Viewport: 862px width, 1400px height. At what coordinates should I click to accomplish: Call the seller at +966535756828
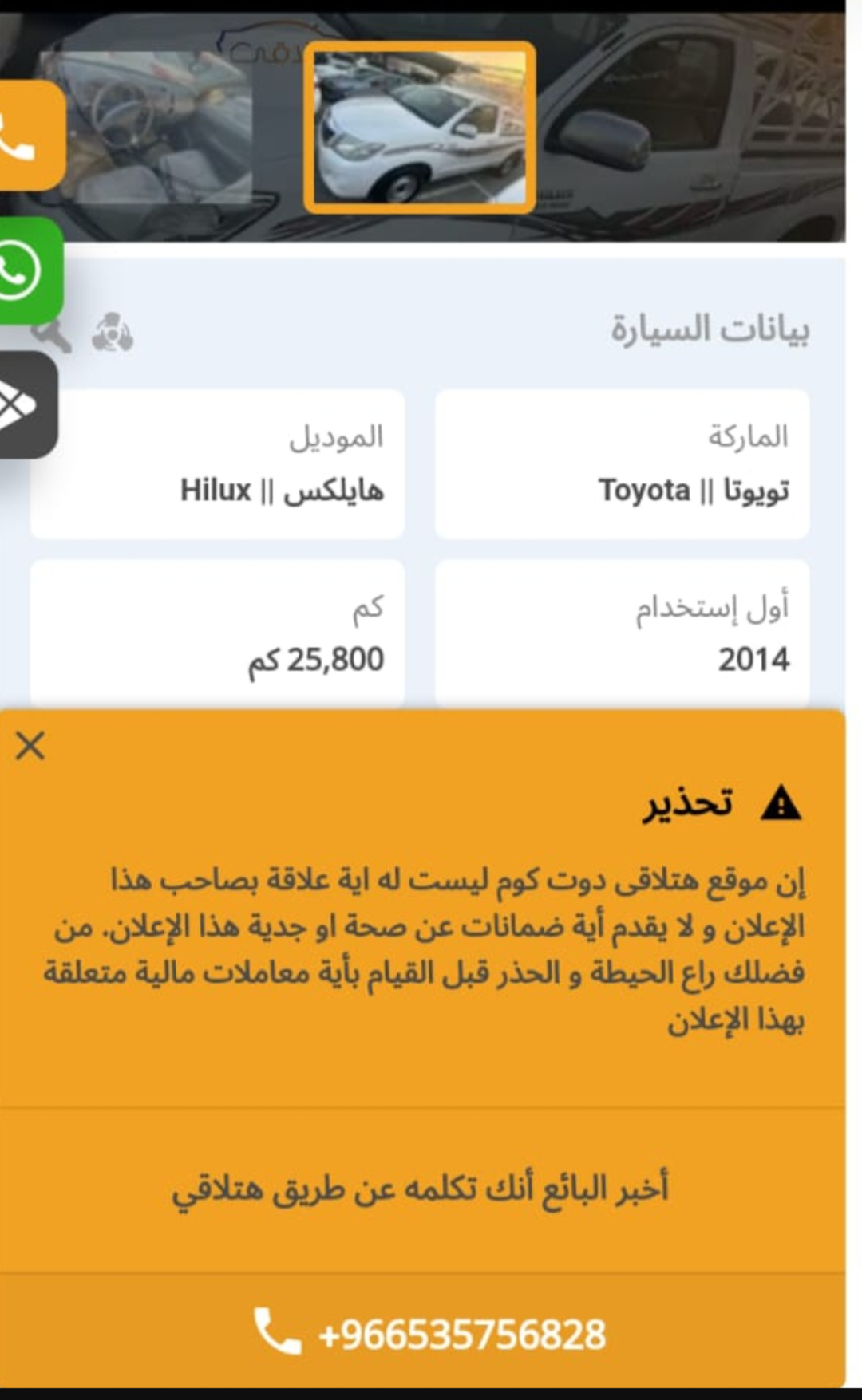[x=429, y=1334]
